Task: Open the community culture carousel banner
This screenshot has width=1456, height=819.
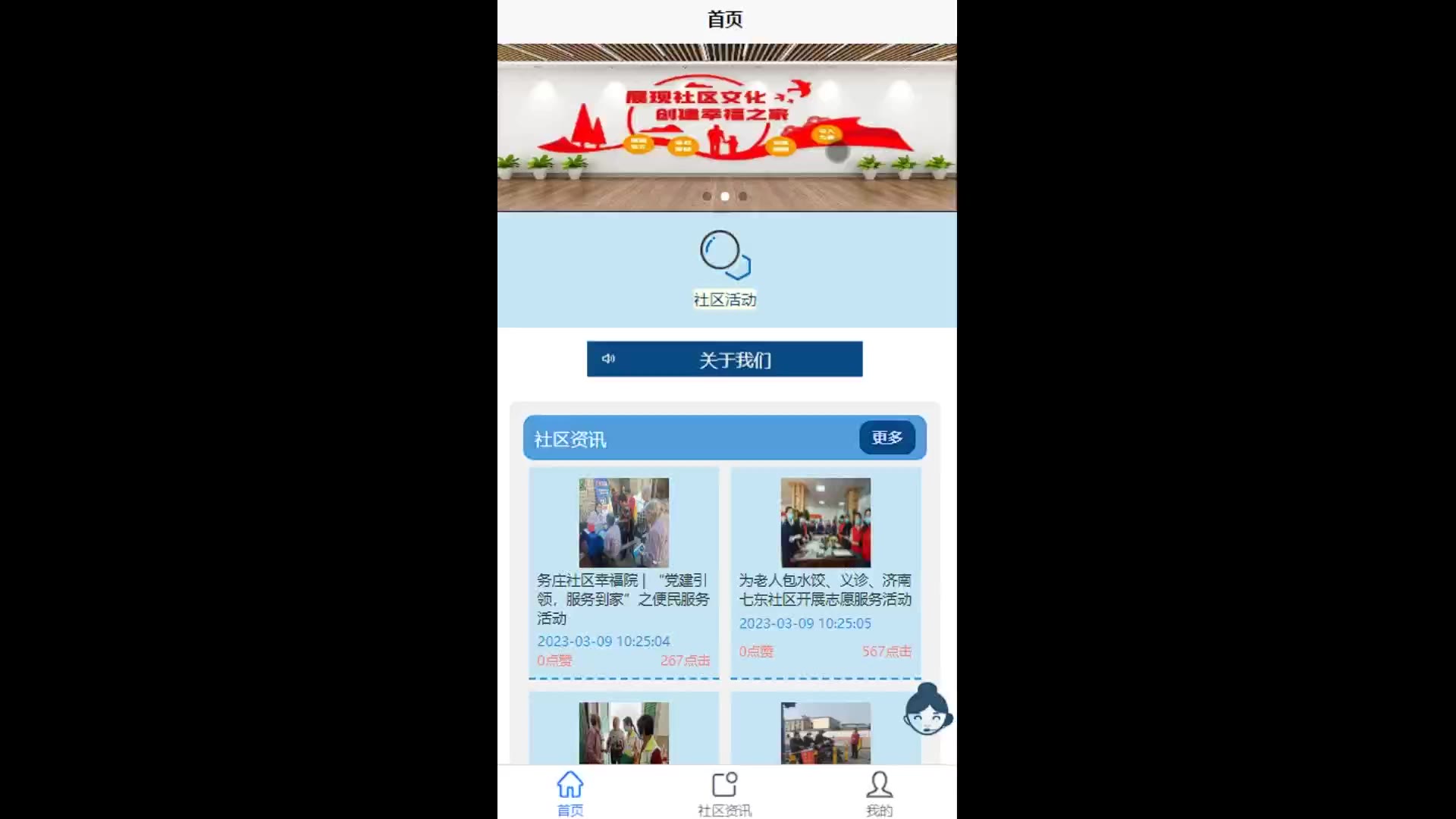Action: tap(726, 121)
